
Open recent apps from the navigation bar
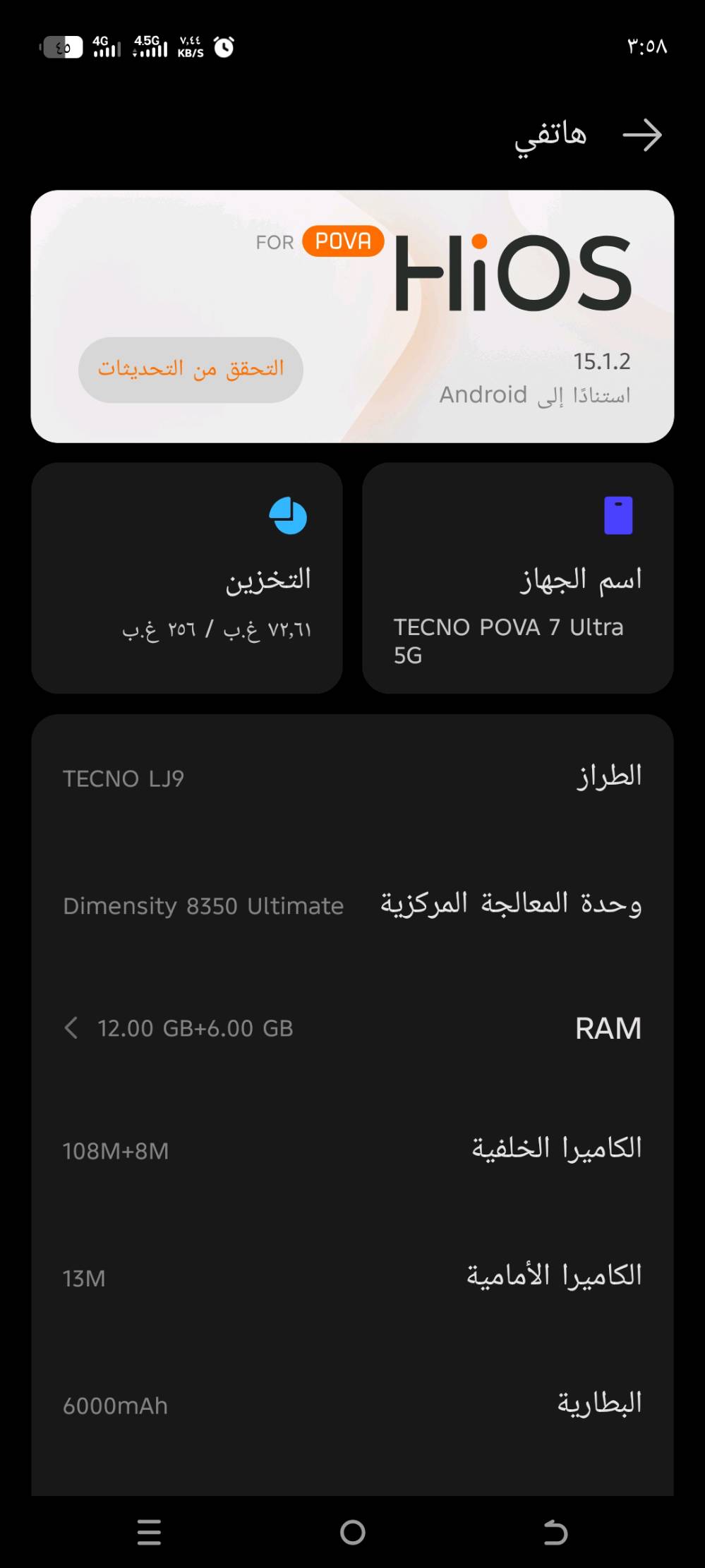[150, 1532]
